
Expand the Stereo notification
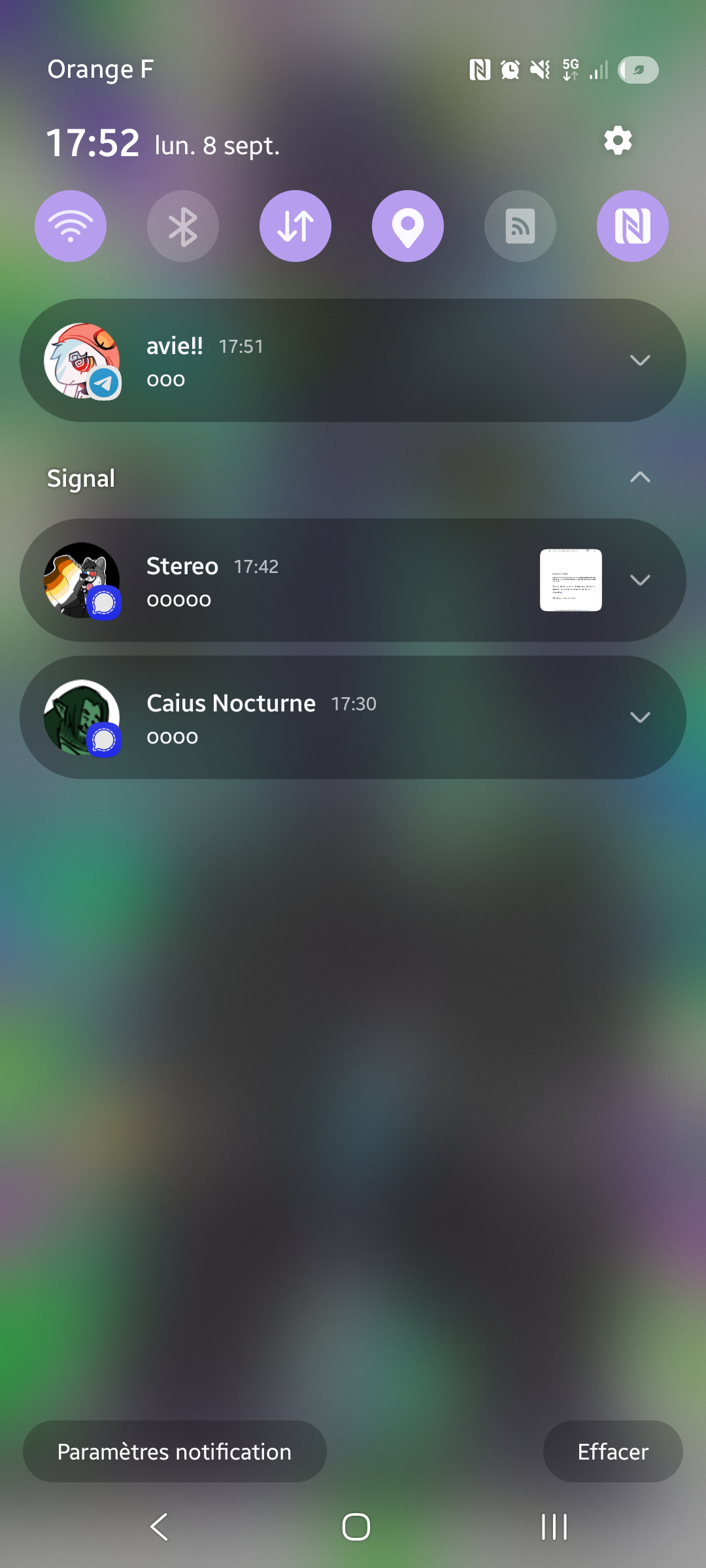point(640,580)
